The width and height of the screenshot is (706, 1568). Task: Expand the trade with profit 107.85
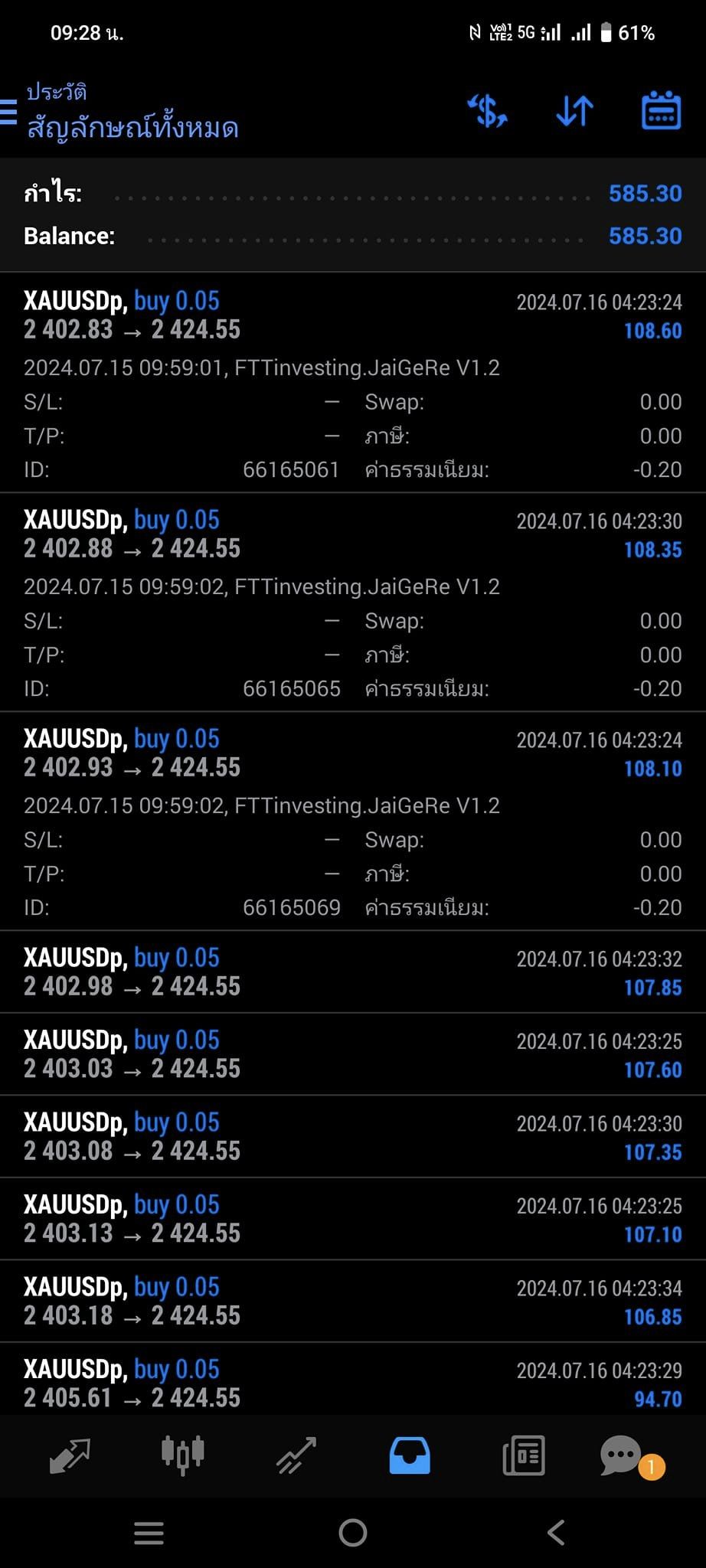tap(353, 972)
